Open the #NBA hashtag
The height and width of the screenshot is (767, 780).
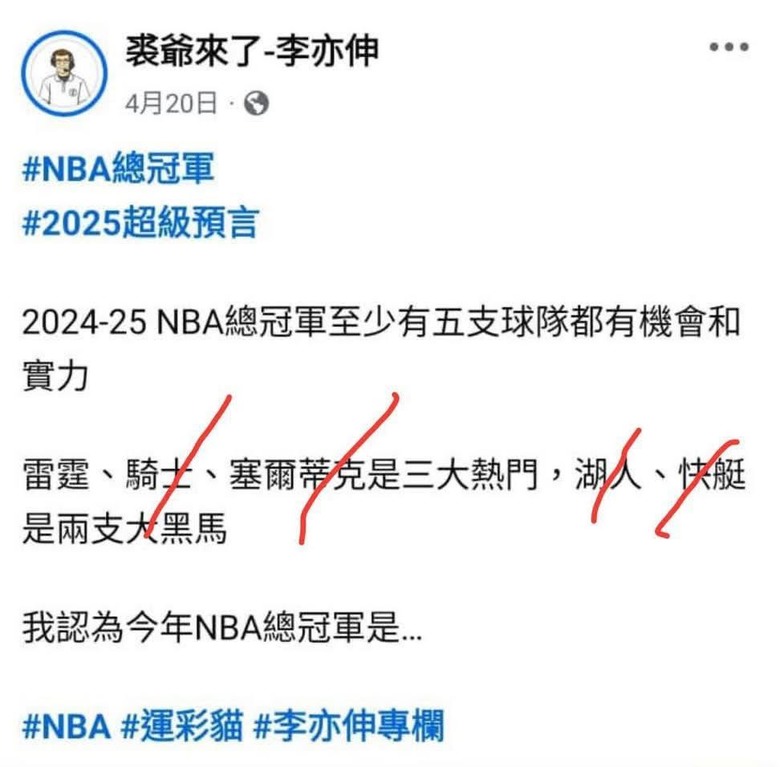click(65, 725)
